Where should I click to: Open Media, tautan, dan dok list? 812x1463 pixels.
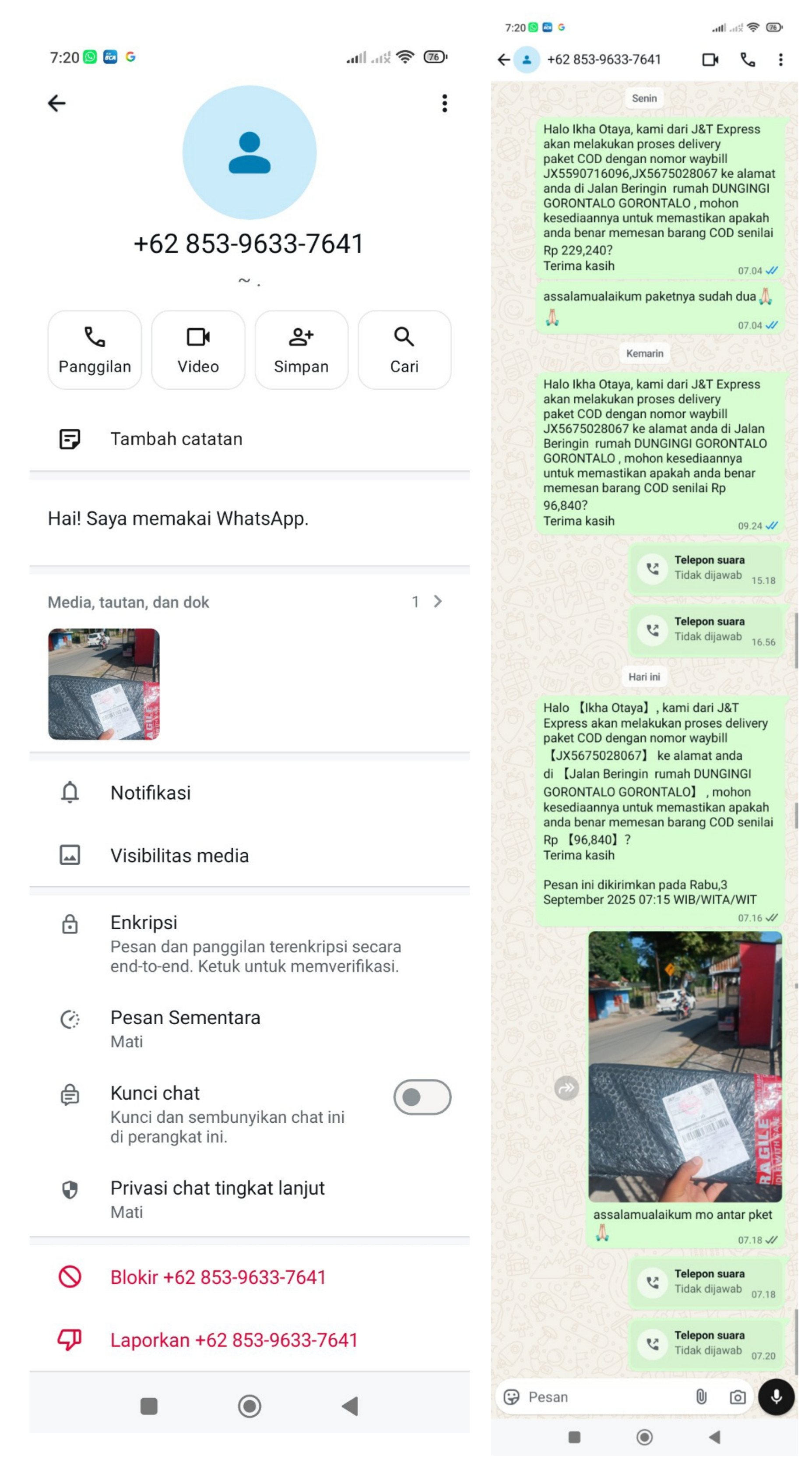[x=249, y=601]
